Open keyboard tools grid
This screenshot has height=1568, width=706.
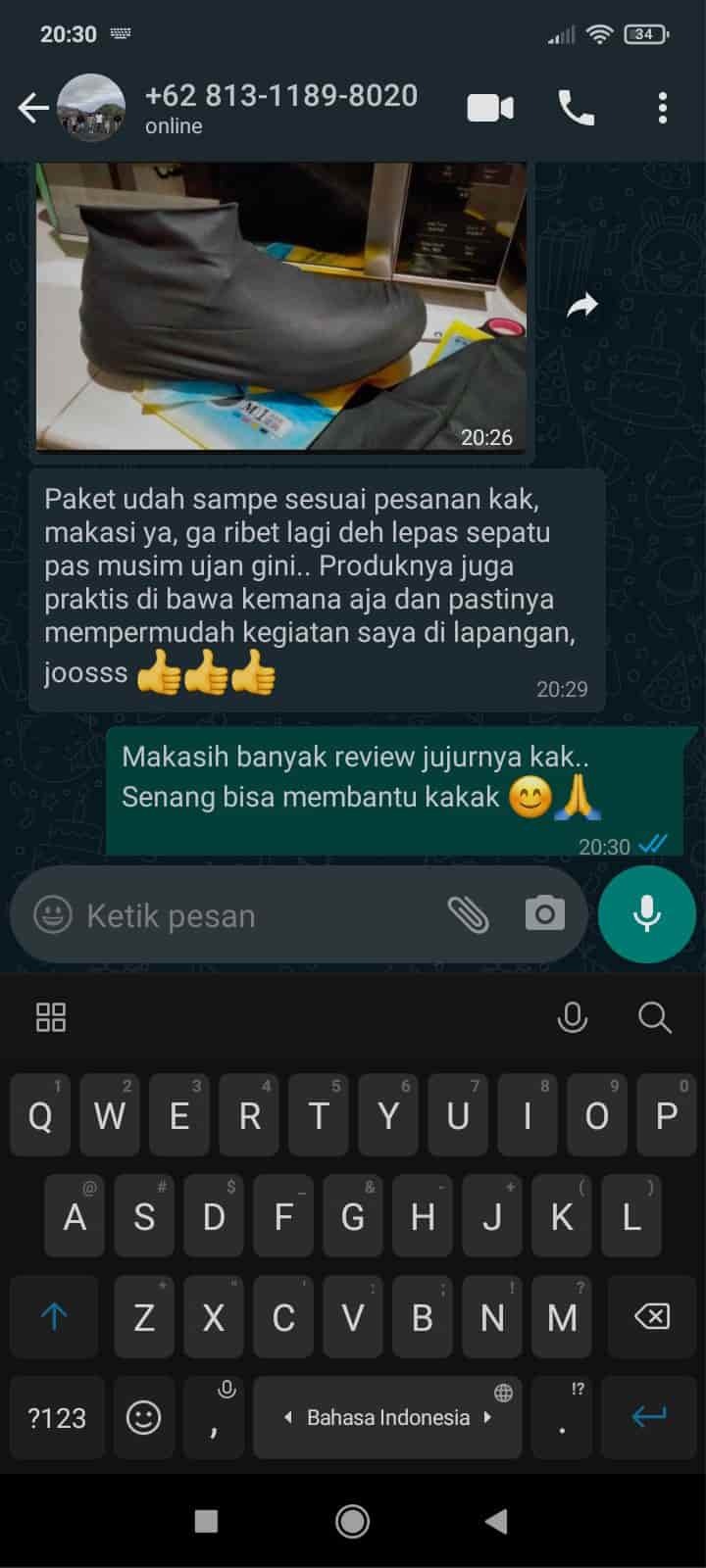coord(51,1017)
